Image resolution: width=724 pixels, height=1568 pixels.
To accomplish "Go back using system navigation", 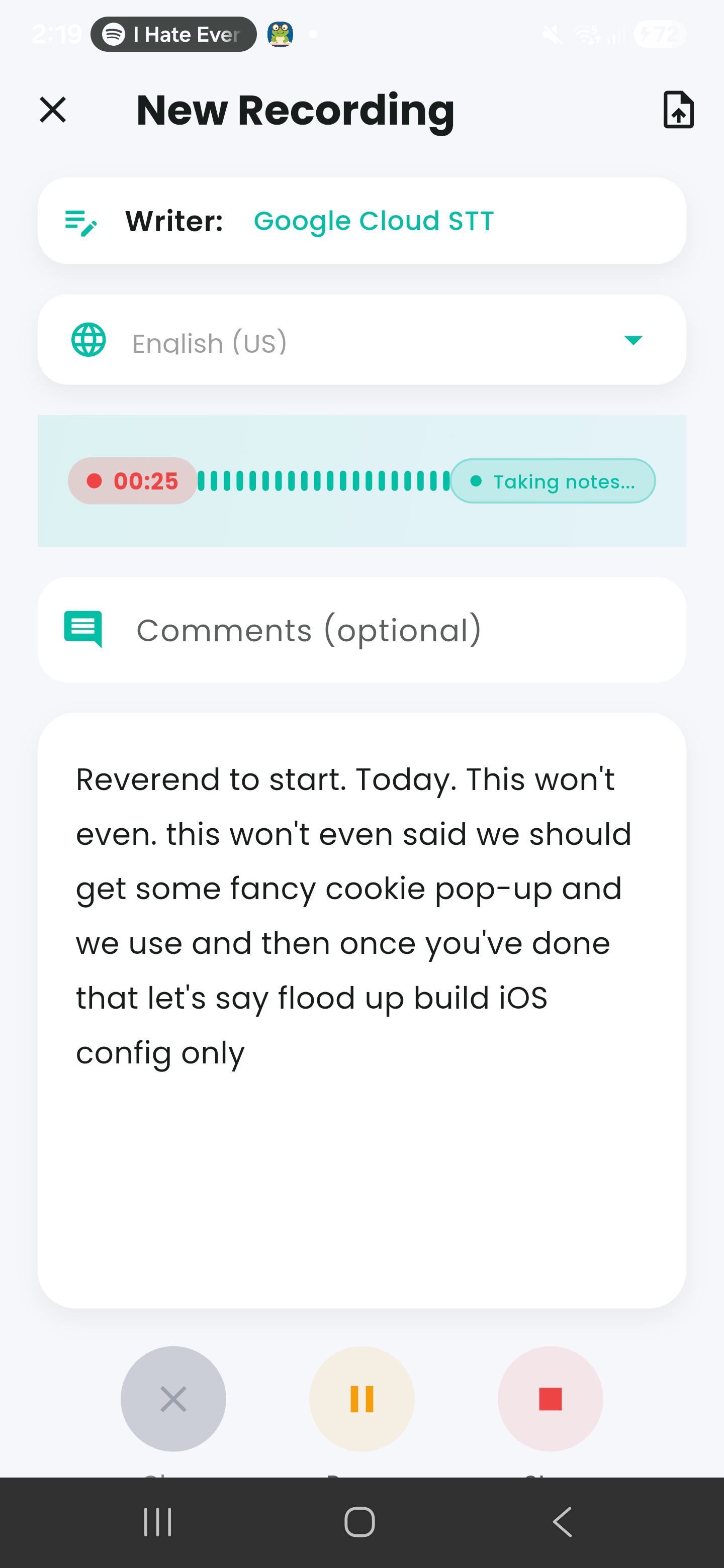I will (563, 1522).
